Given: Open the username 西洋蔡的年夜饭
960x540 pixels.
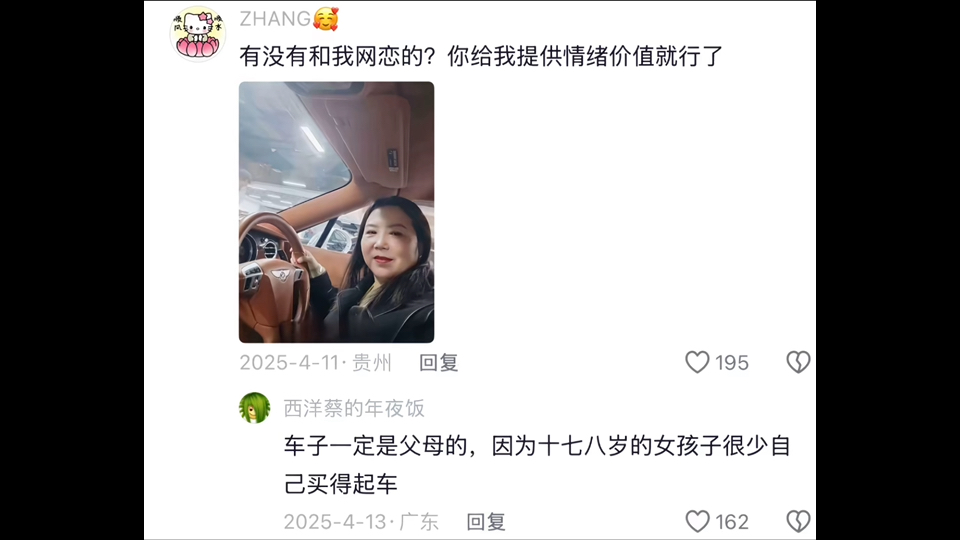Looking at the screenshot, I should pos(354,408).
